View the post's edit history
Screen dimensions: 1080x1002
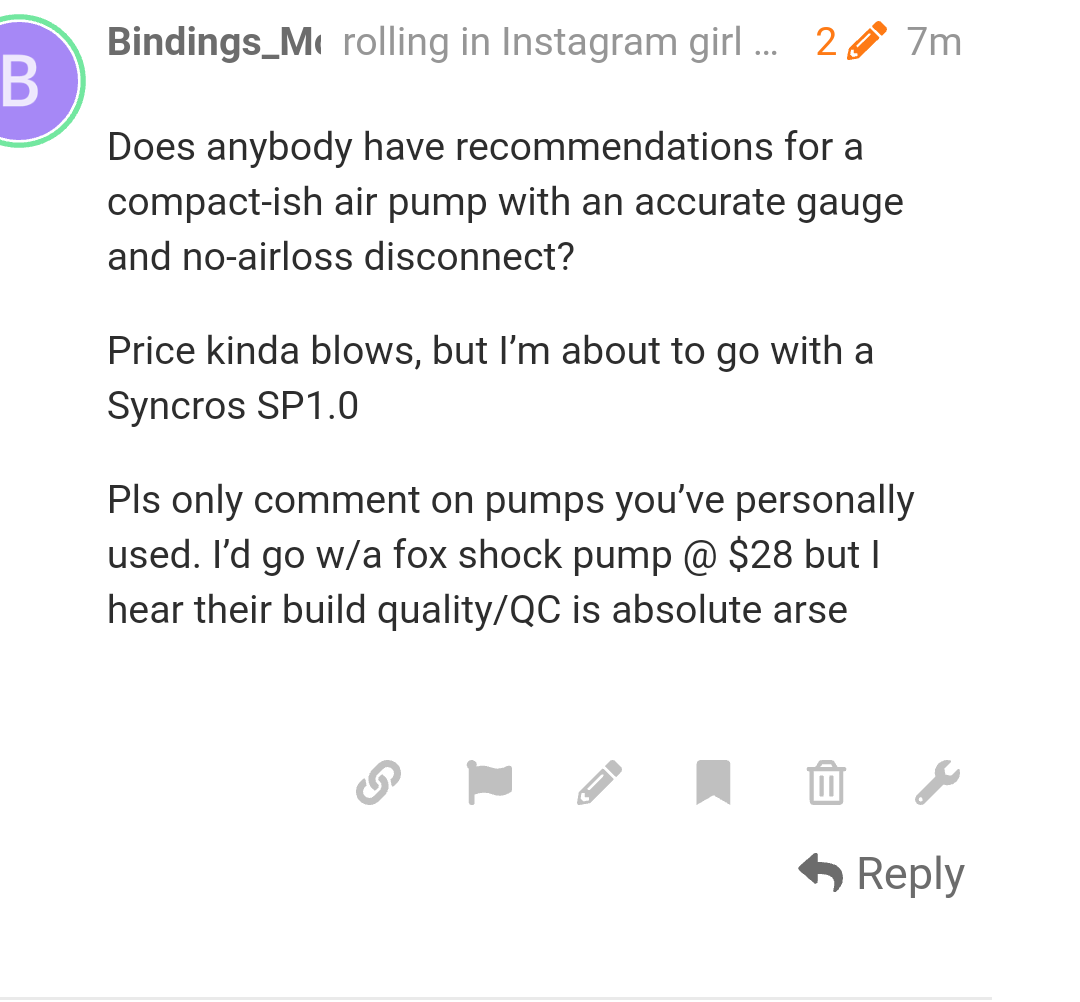(x=850, y=42)
